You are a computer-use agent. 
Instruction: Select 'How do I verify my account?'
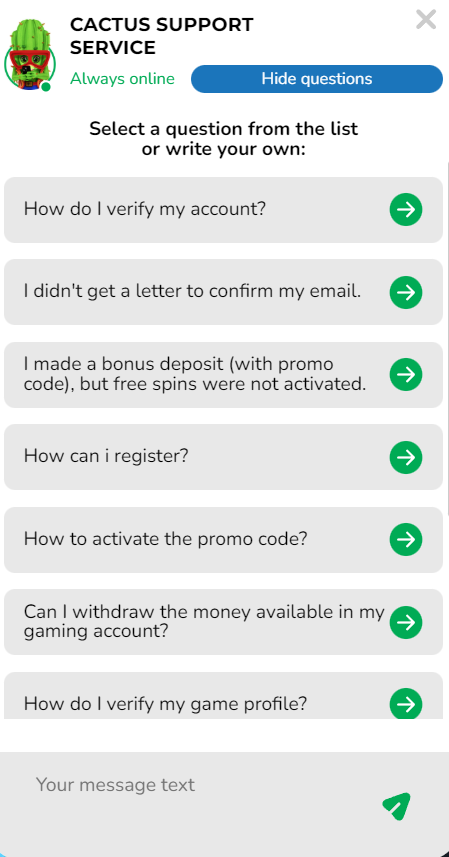pyautogui.click(x=223, y=209)
